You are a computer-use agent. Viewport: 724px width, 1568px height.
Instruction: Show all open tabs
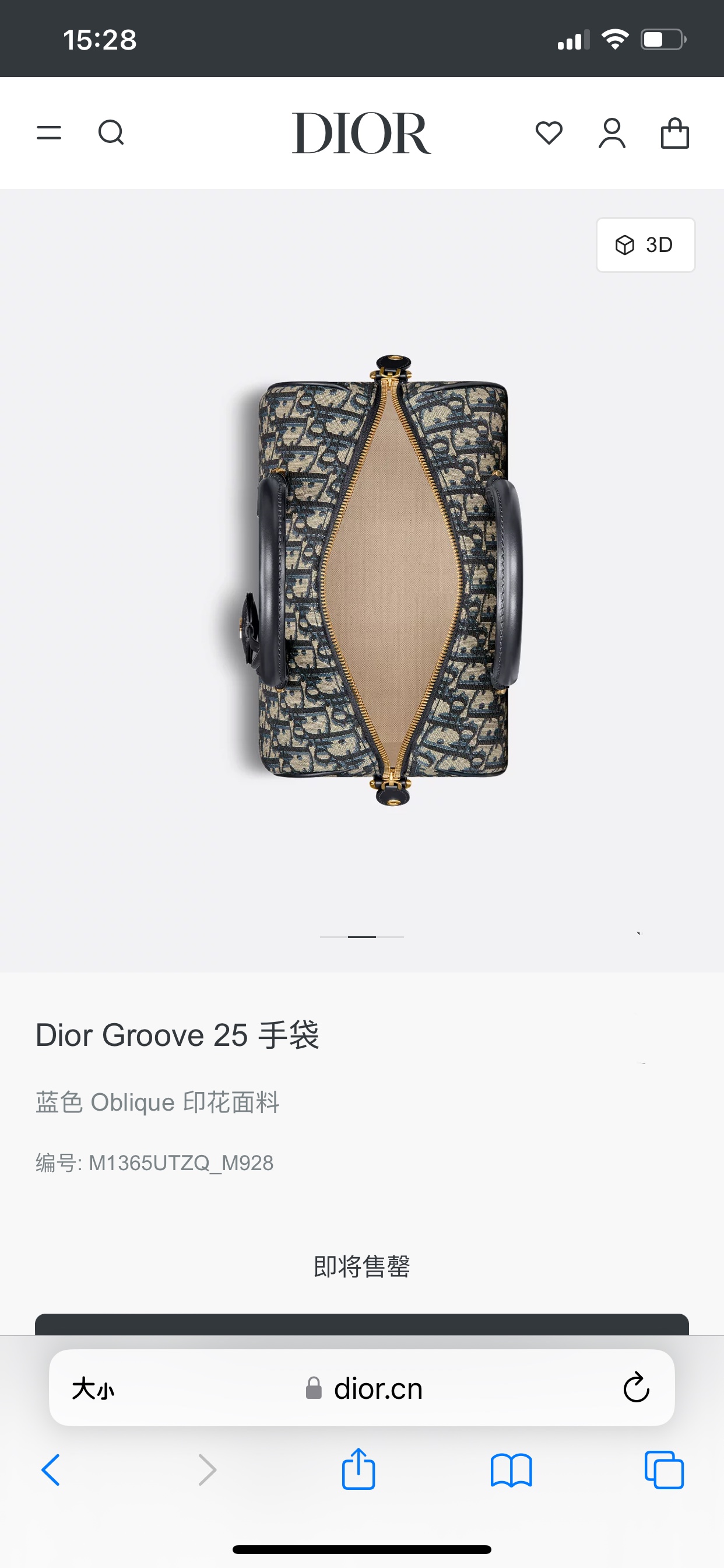(664, 1470)
